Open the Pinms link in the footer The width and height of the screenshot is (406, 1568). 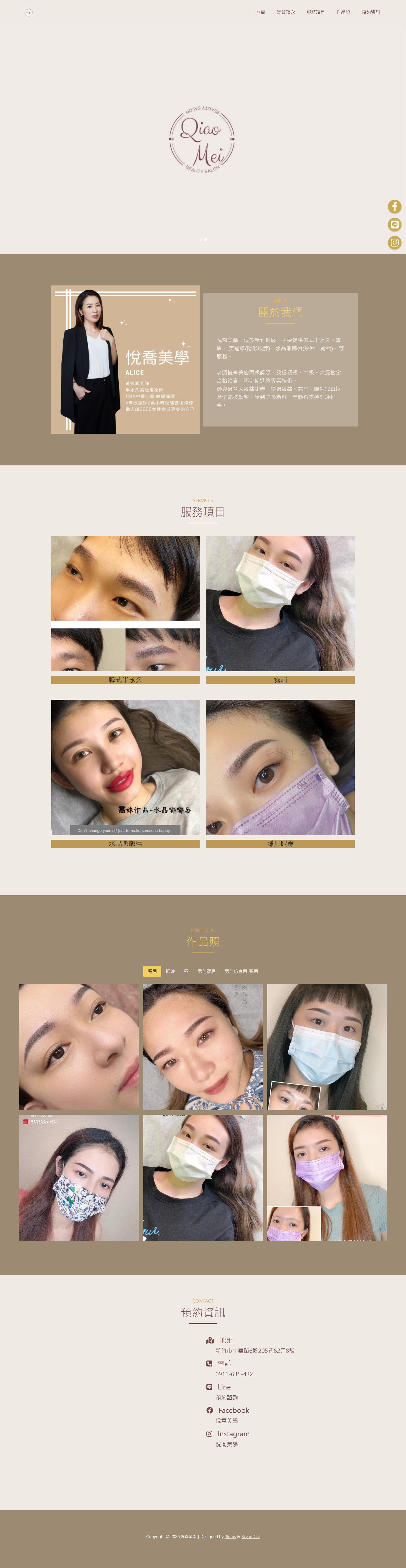pos(230,1536)
